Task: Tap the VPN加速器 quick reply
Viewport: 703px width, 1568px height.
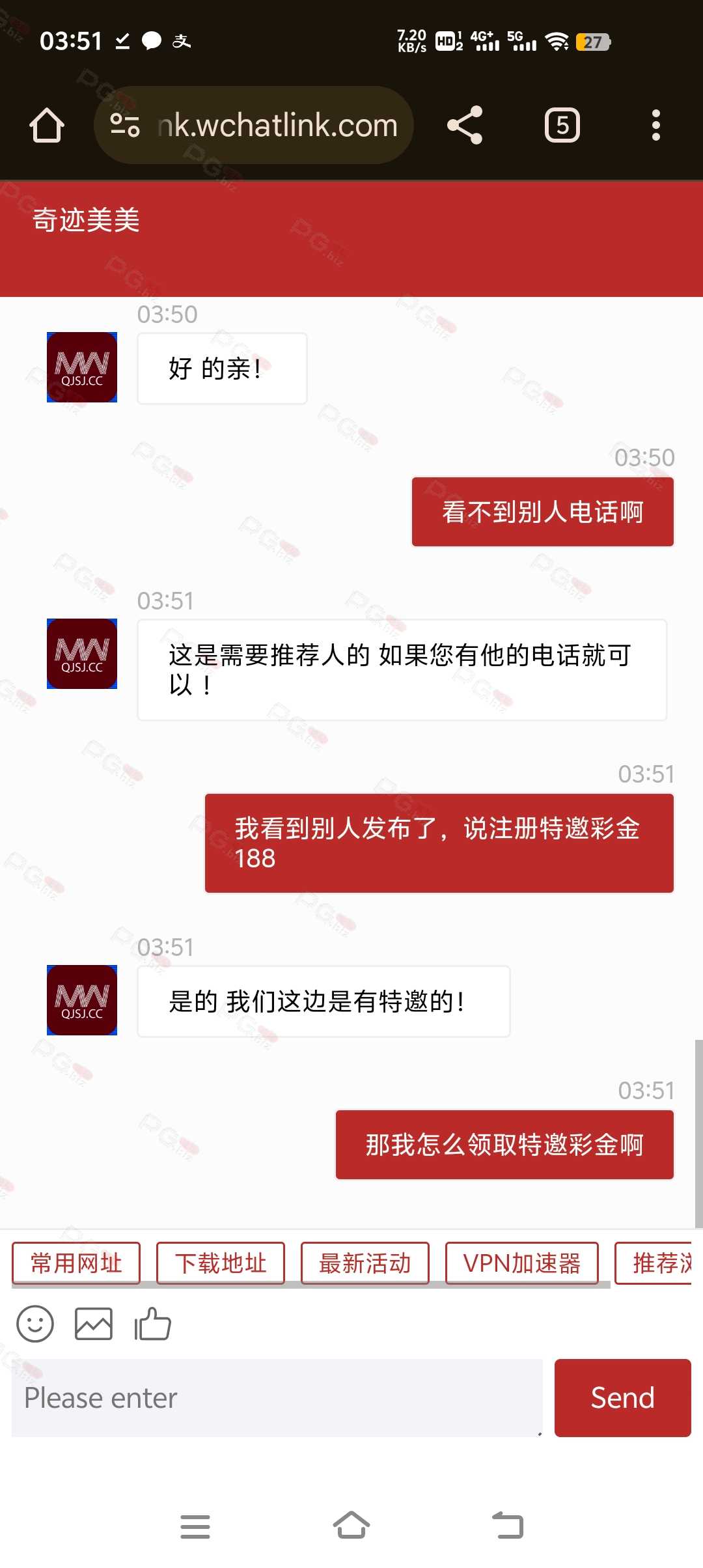Action: pos(521,1263)
